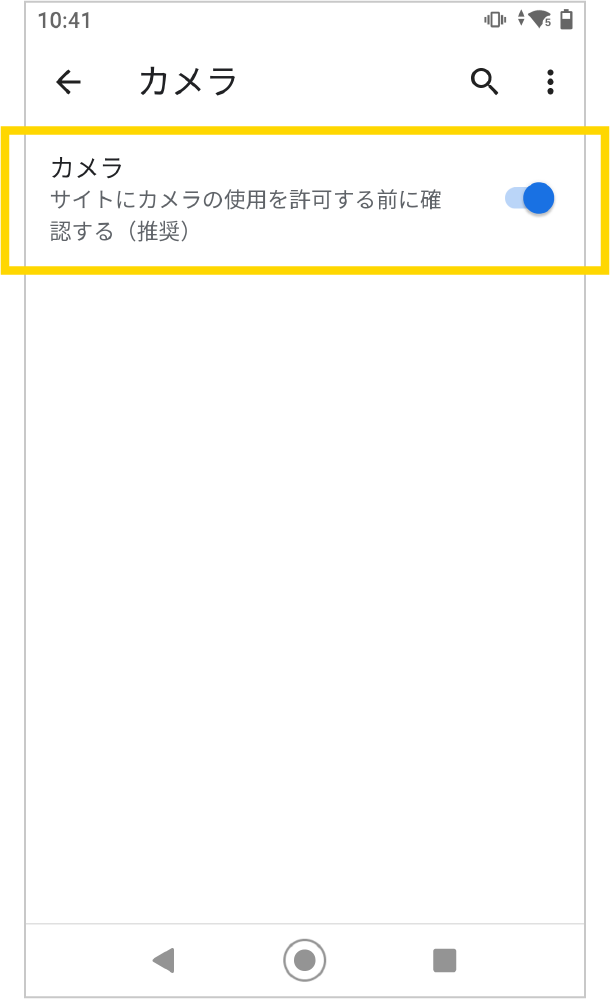Open recent apps with the square button
610x999 pixels.
click(x=444, y=960)
